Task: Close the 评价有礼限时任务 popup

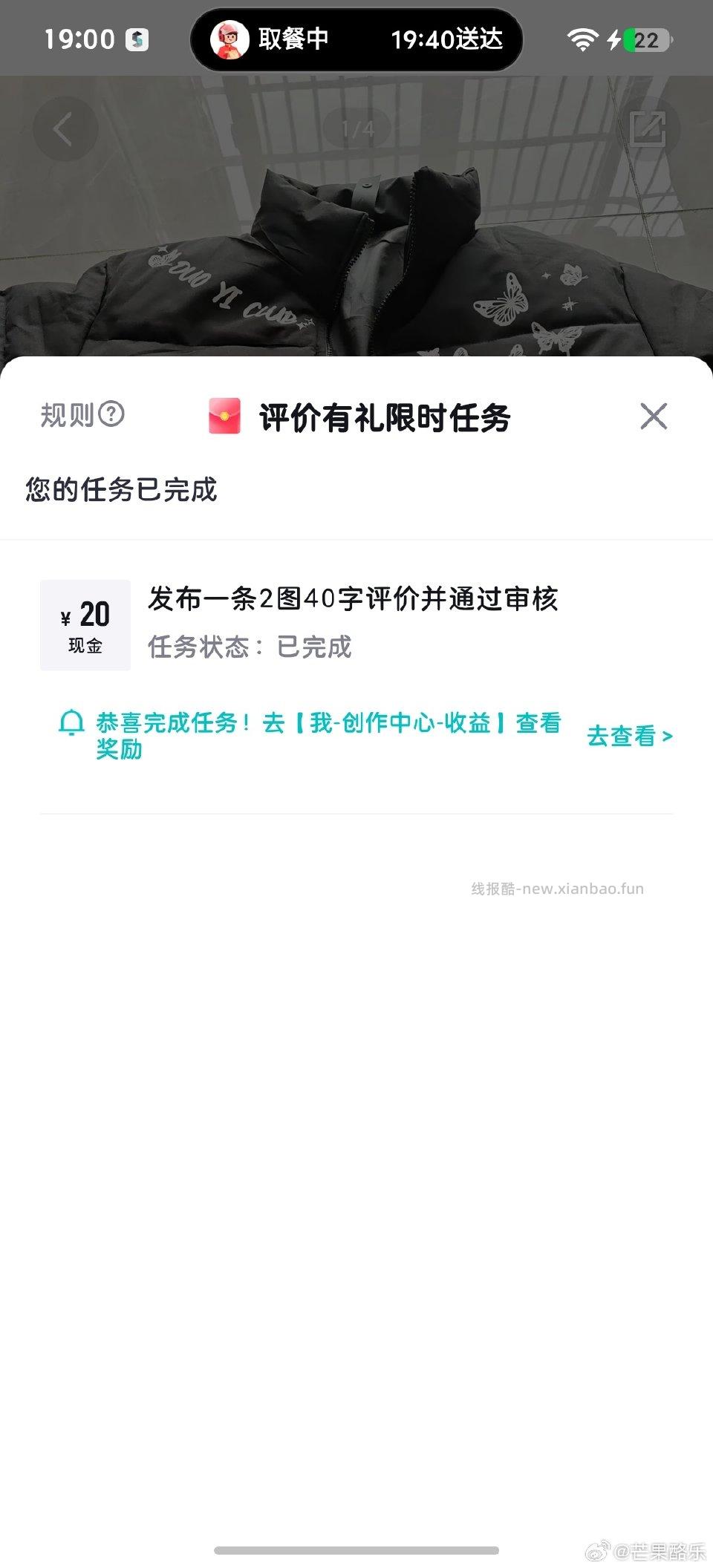Action: click(654, 416)
